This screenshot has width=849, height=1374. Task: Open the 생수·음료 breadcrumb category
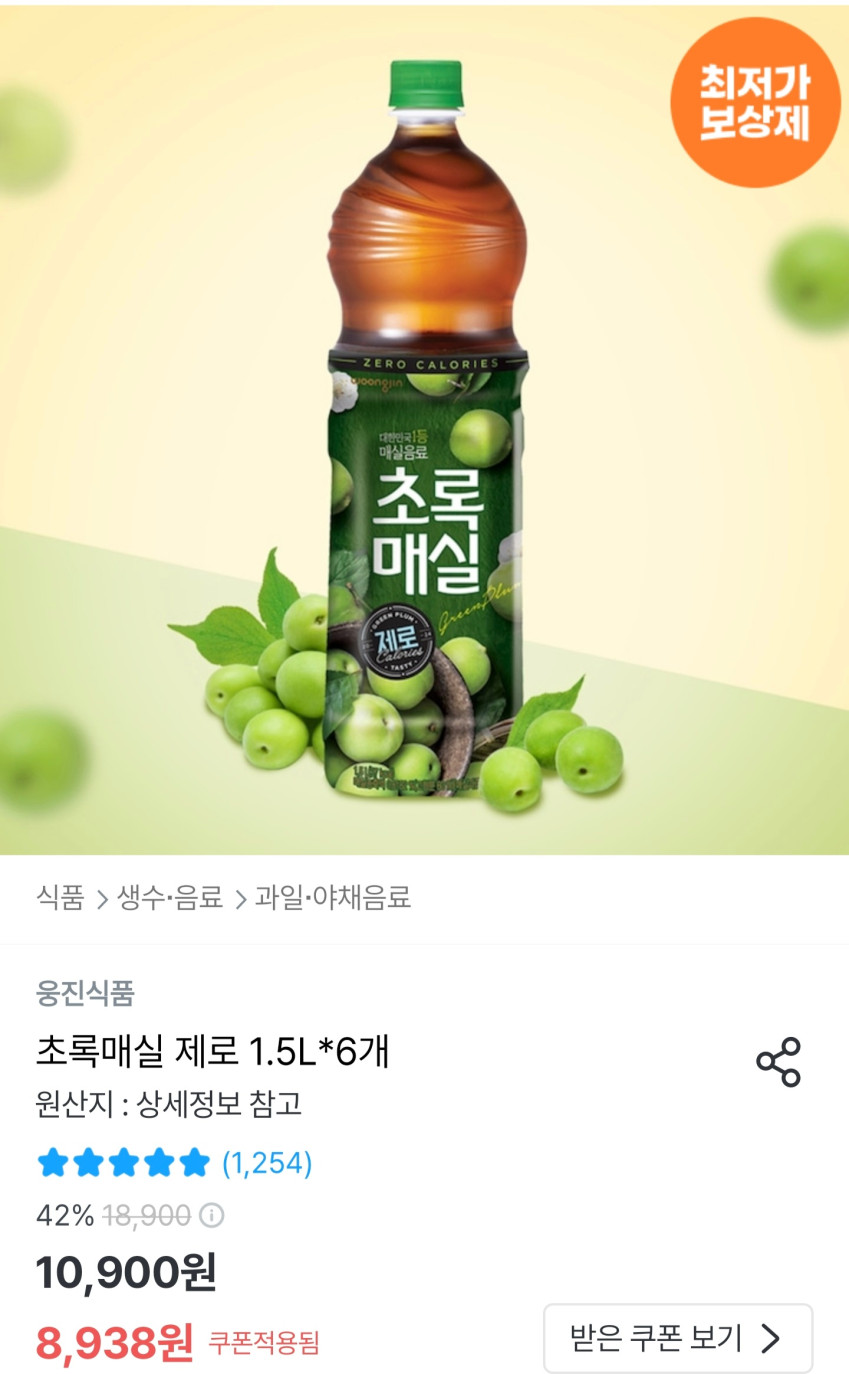pos(170,898)
